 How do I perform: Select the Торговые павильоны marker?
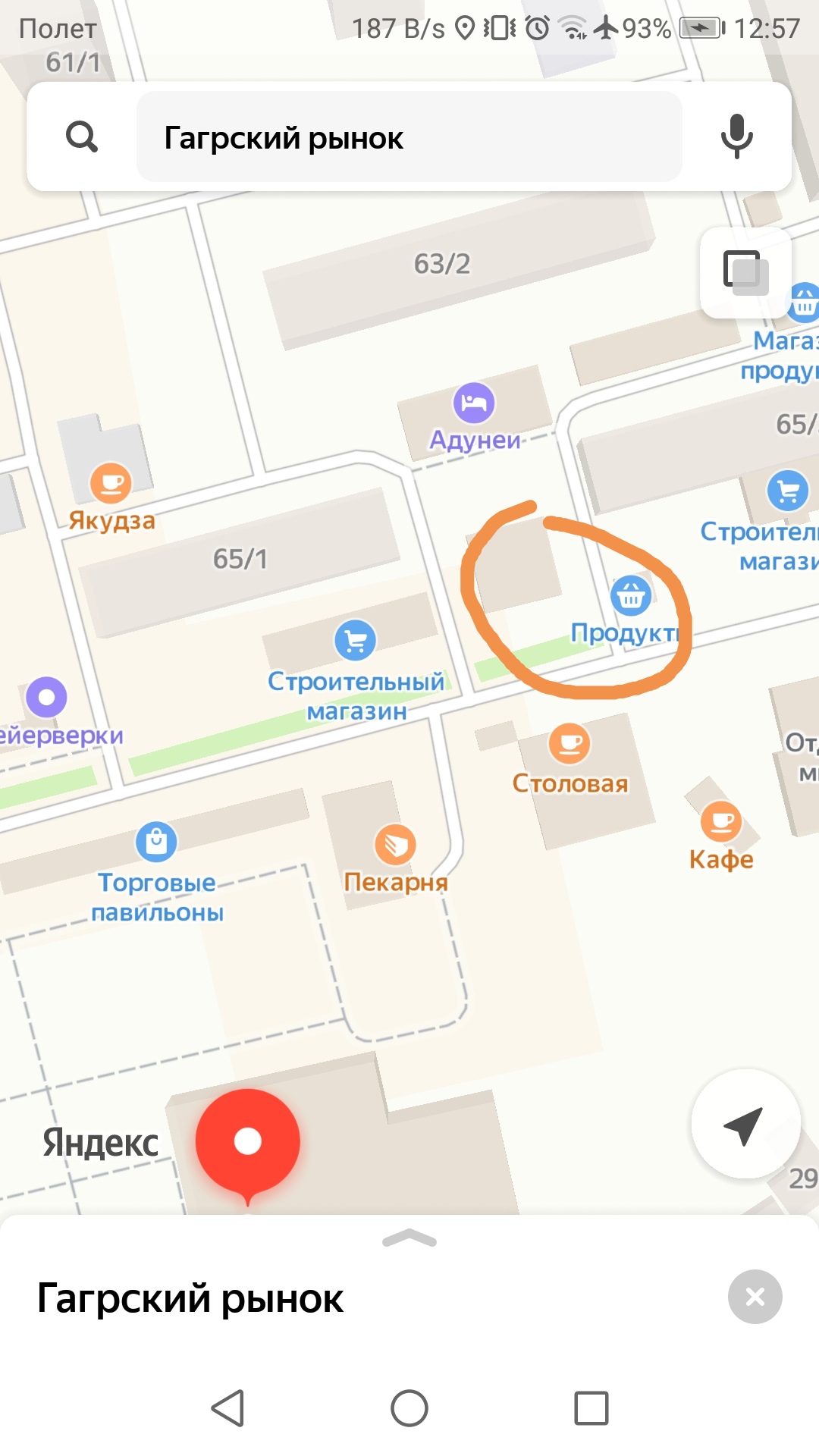[156, 842]
